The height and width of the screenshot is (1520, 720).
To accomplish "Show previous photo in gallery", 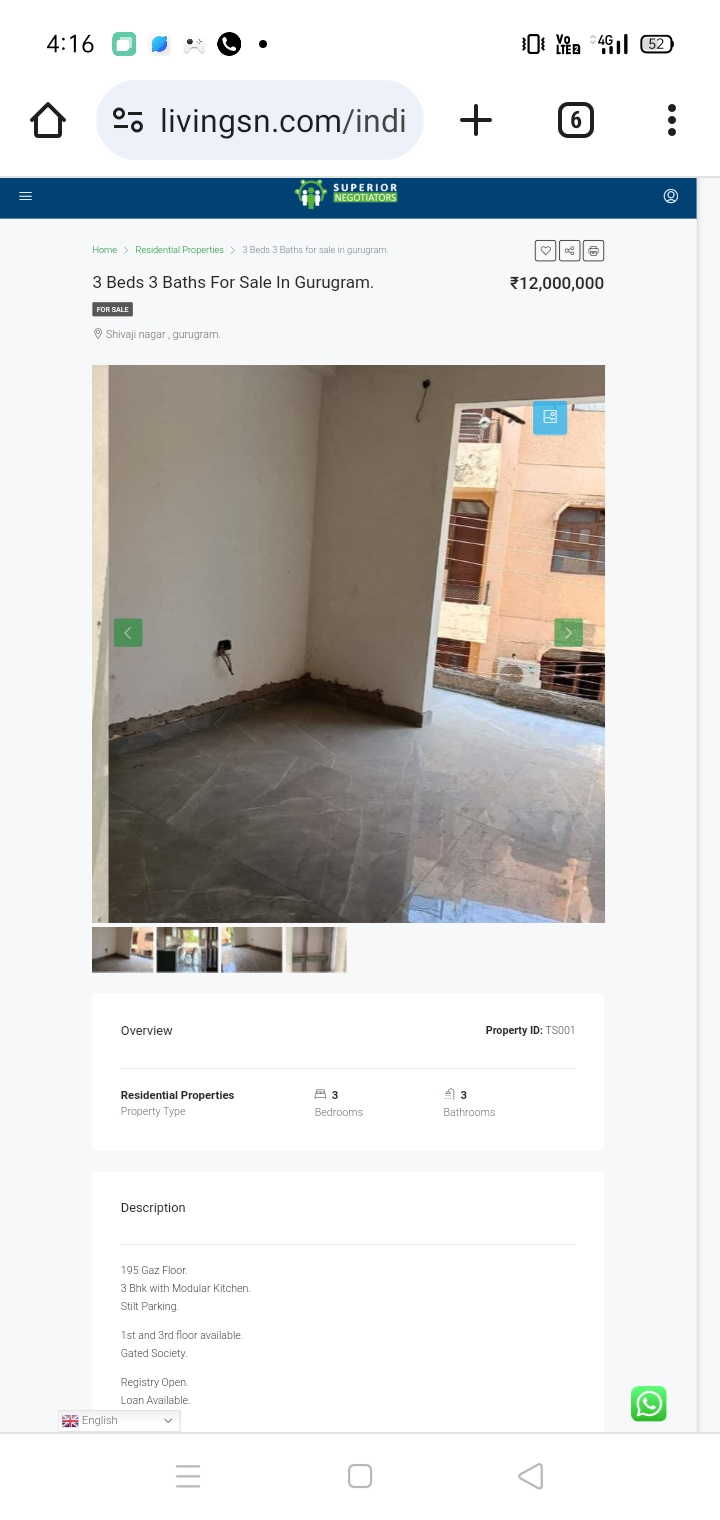I will pyautogui.click(x=128, y=633).
